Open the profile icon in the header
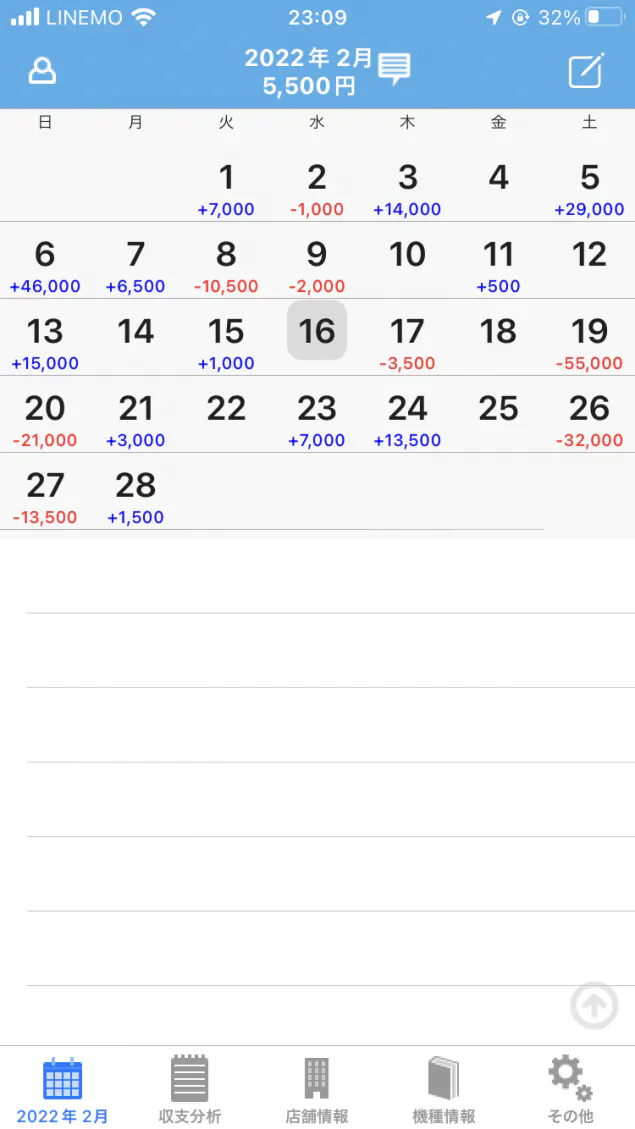The width and height of the screenshot is (635, 1129). point(42,71)
